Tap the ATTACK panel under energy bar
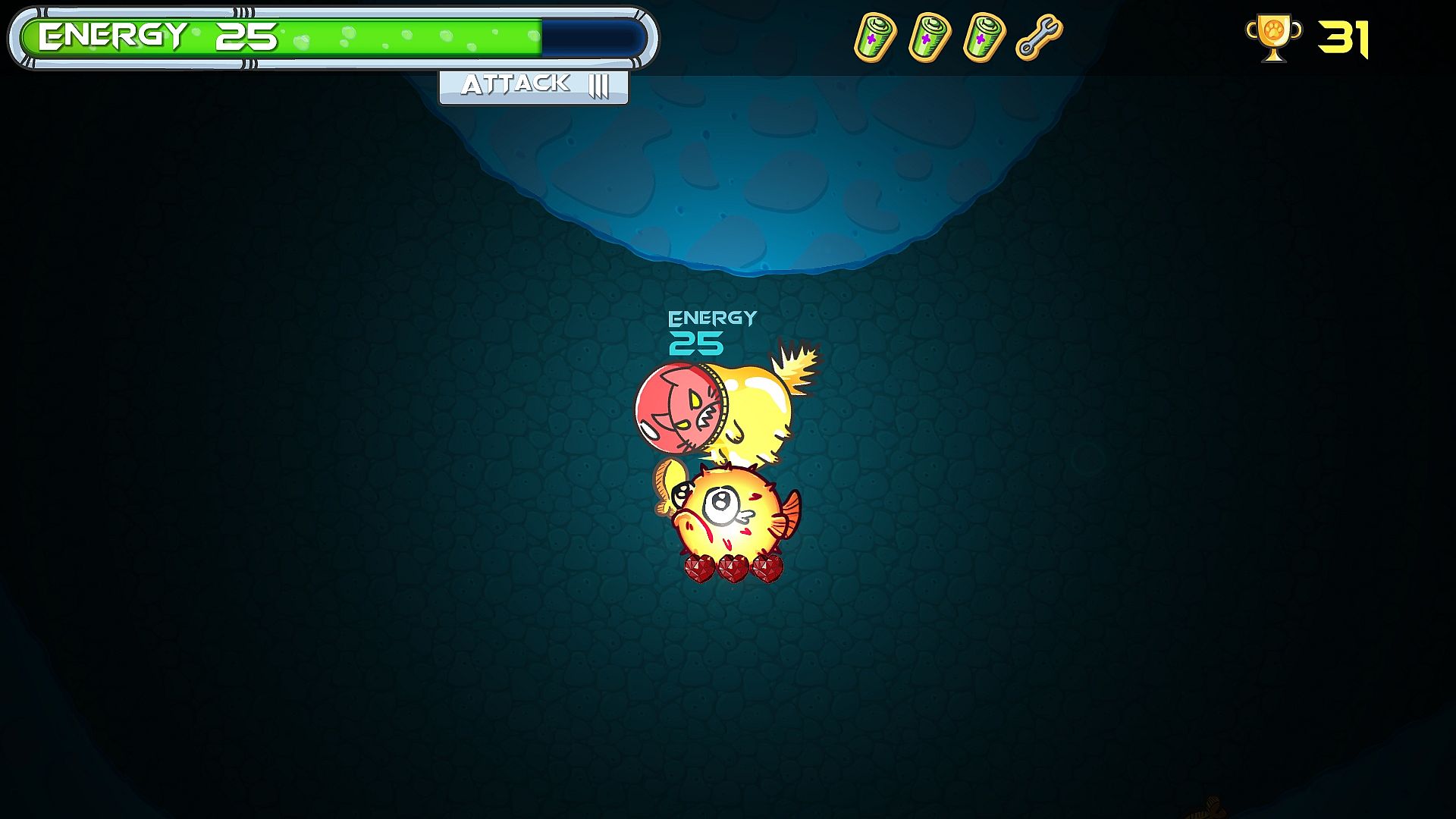Viewport: 1456px width, 819px height. click(x=534, y=86)
